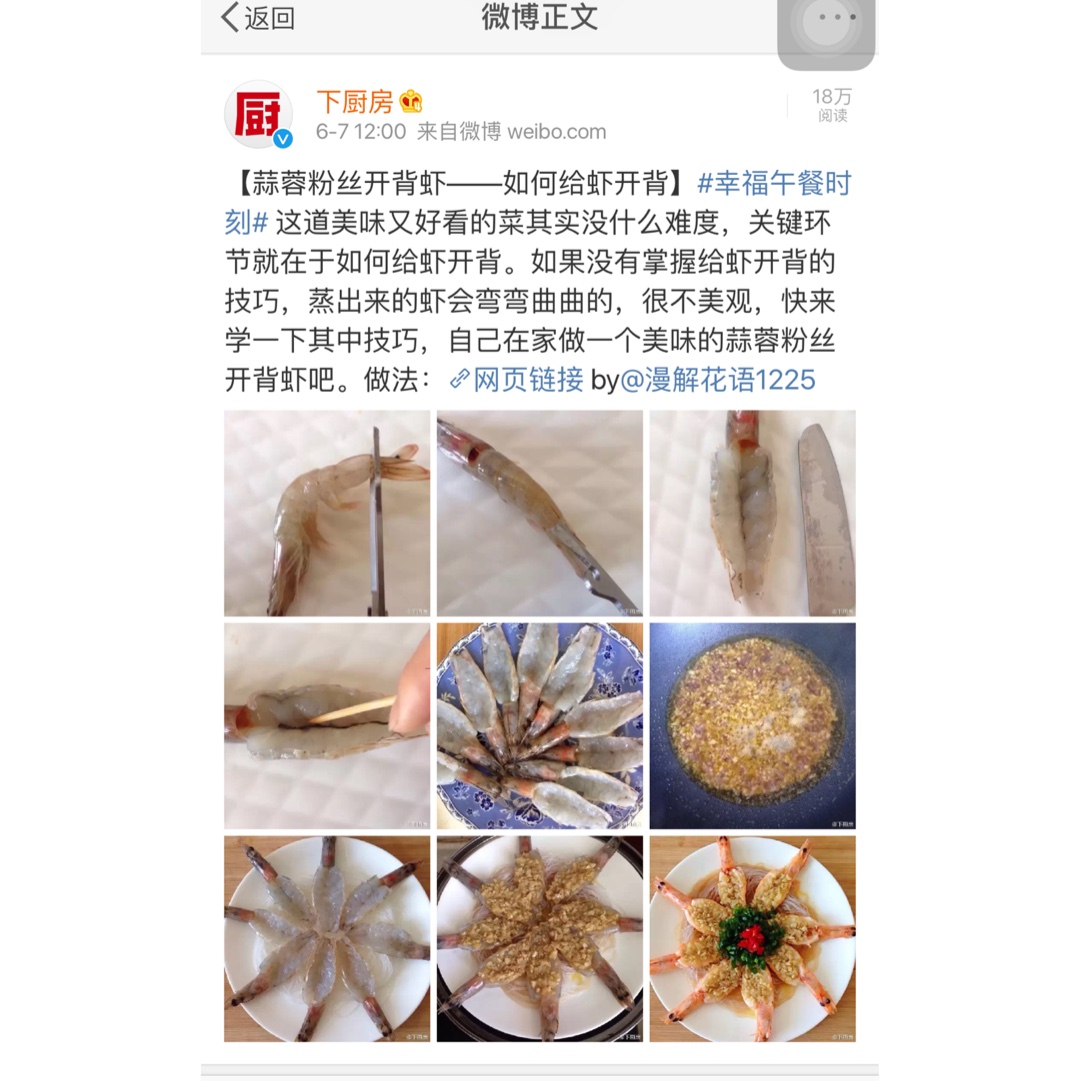The height and width of the screenshot is (1081, 1080).
Task: Open photo of toothpick removing shrimp vein
Action: click(x=327, y=726)
